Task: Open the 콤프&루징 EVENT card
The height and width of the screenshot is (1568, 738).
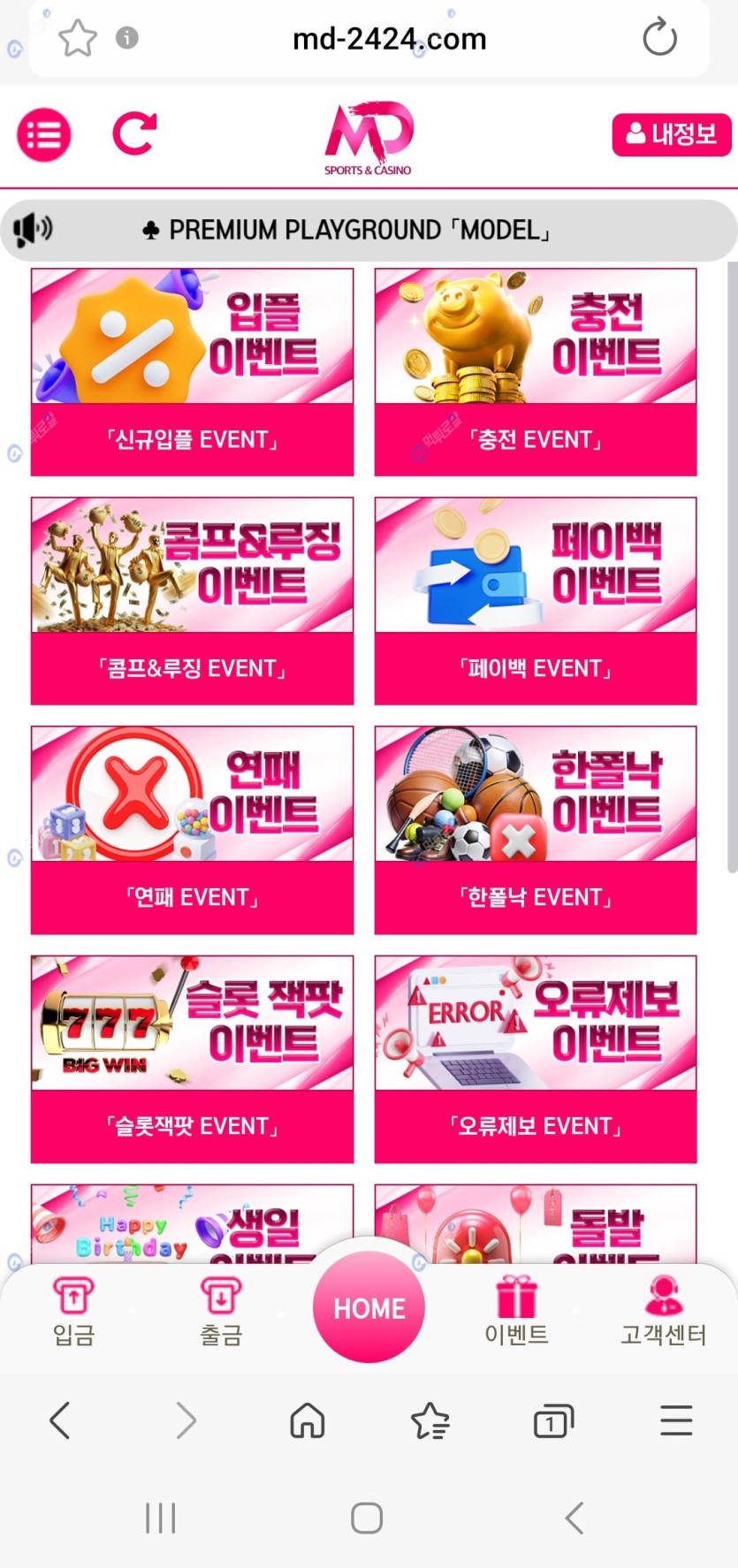Action: (x=192, y=601)
